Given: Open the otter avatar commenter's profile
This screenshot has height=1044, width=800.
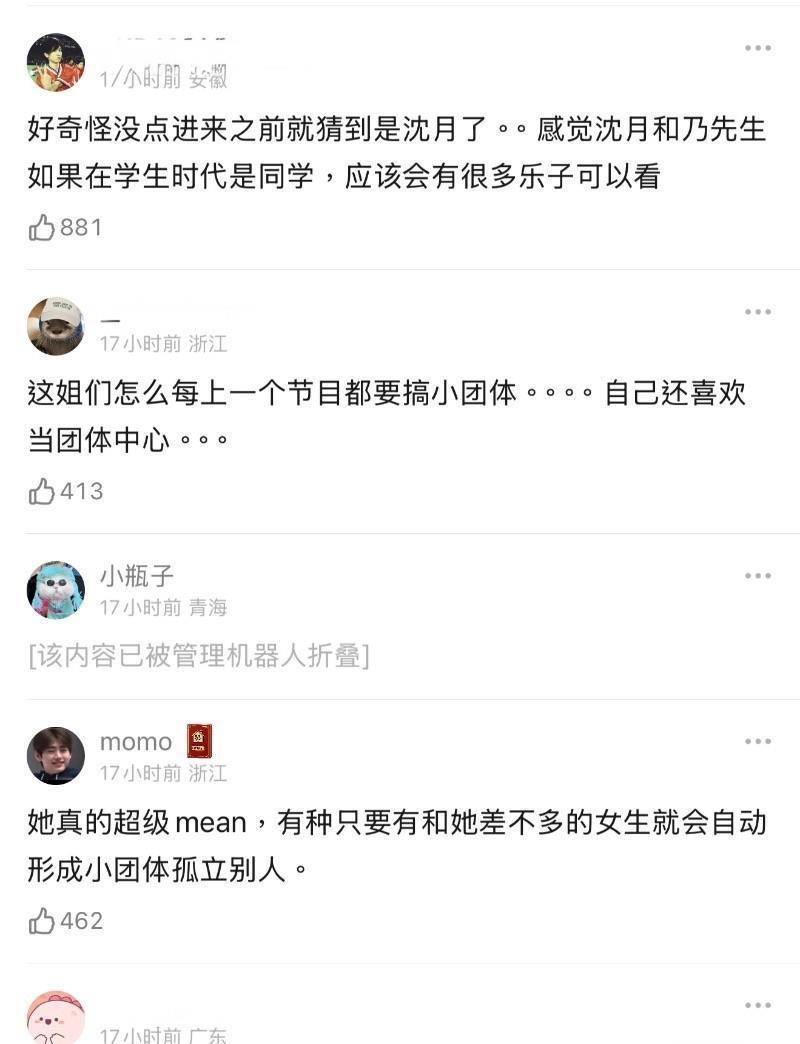Looking at the screenshot, I should coord(56,326).
